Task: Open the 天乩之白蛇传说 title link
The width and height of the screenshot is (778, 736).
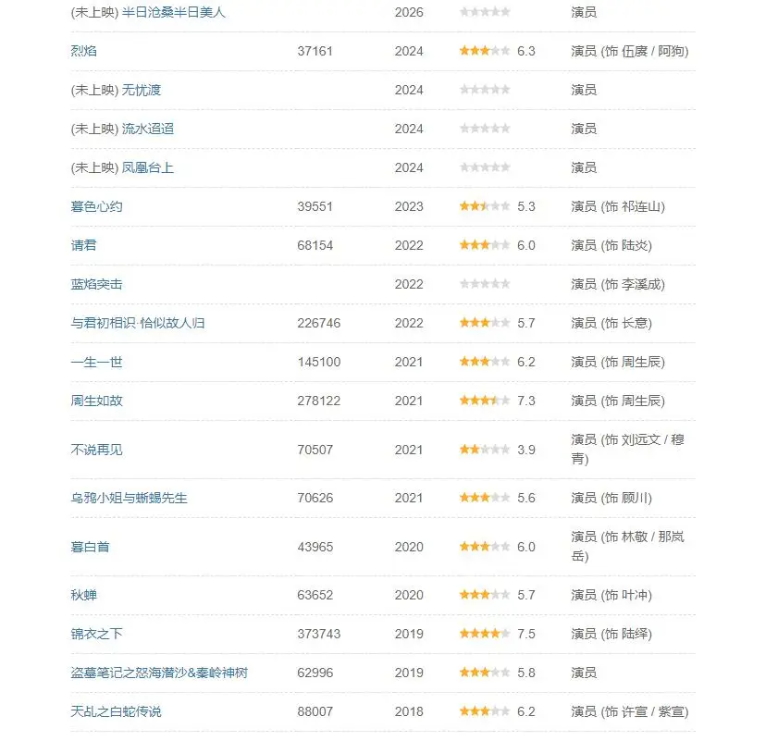Action: click(x=116, y=712)
